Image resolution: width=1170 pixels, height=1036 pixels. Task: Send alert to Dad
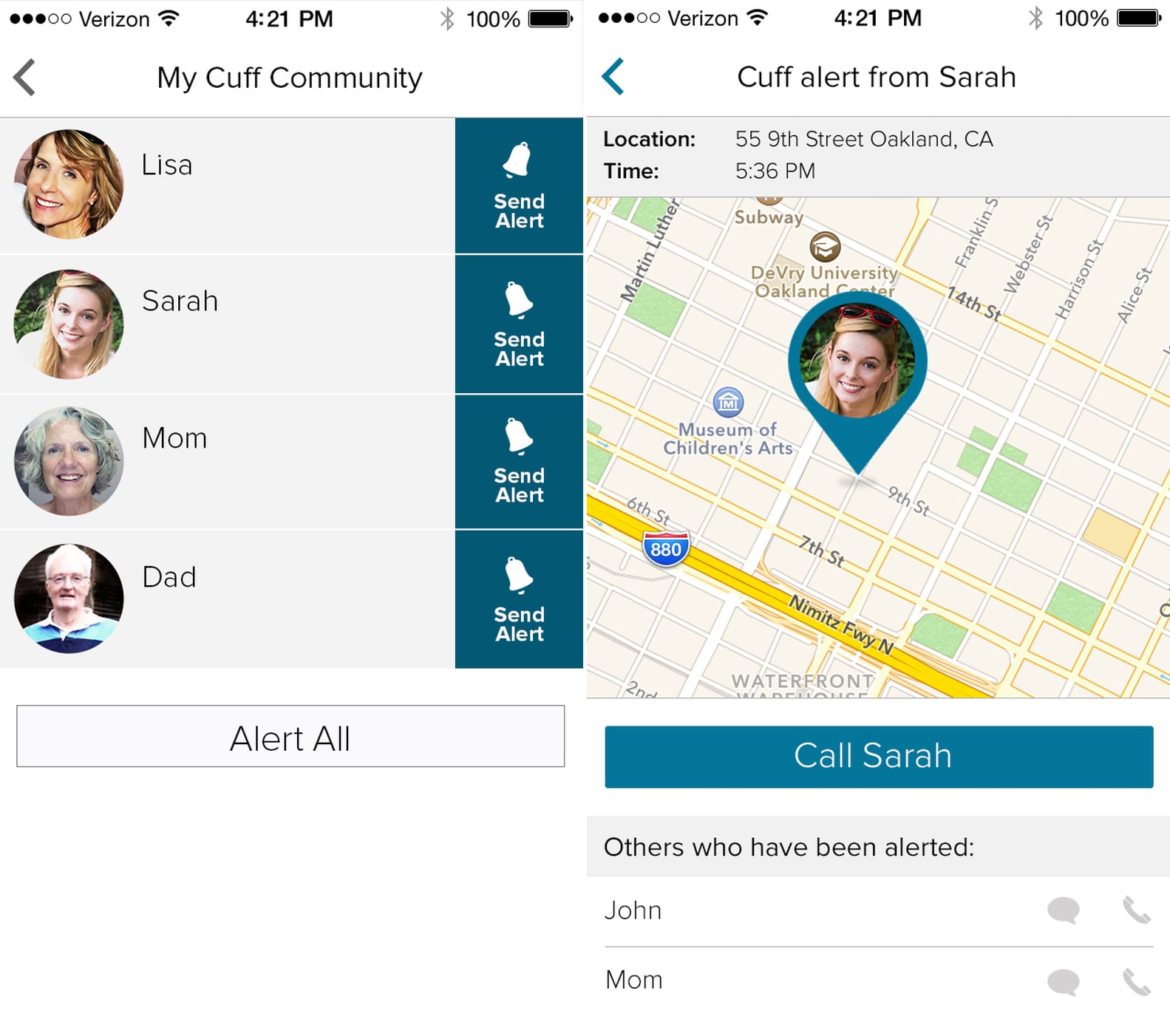[519, 599]
